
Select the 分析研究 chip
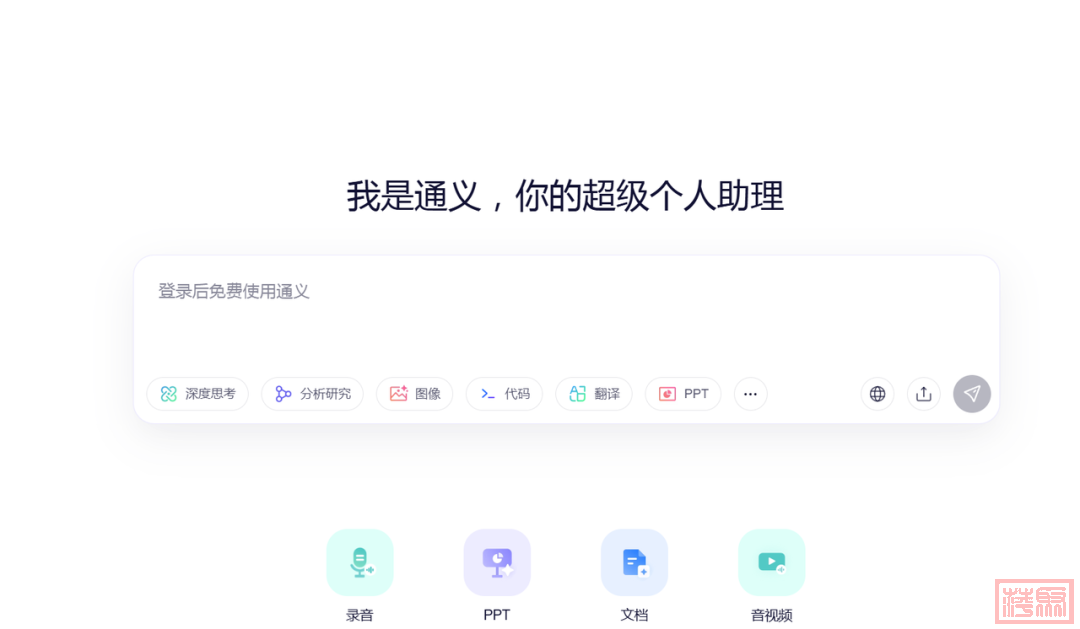point(312,394)
